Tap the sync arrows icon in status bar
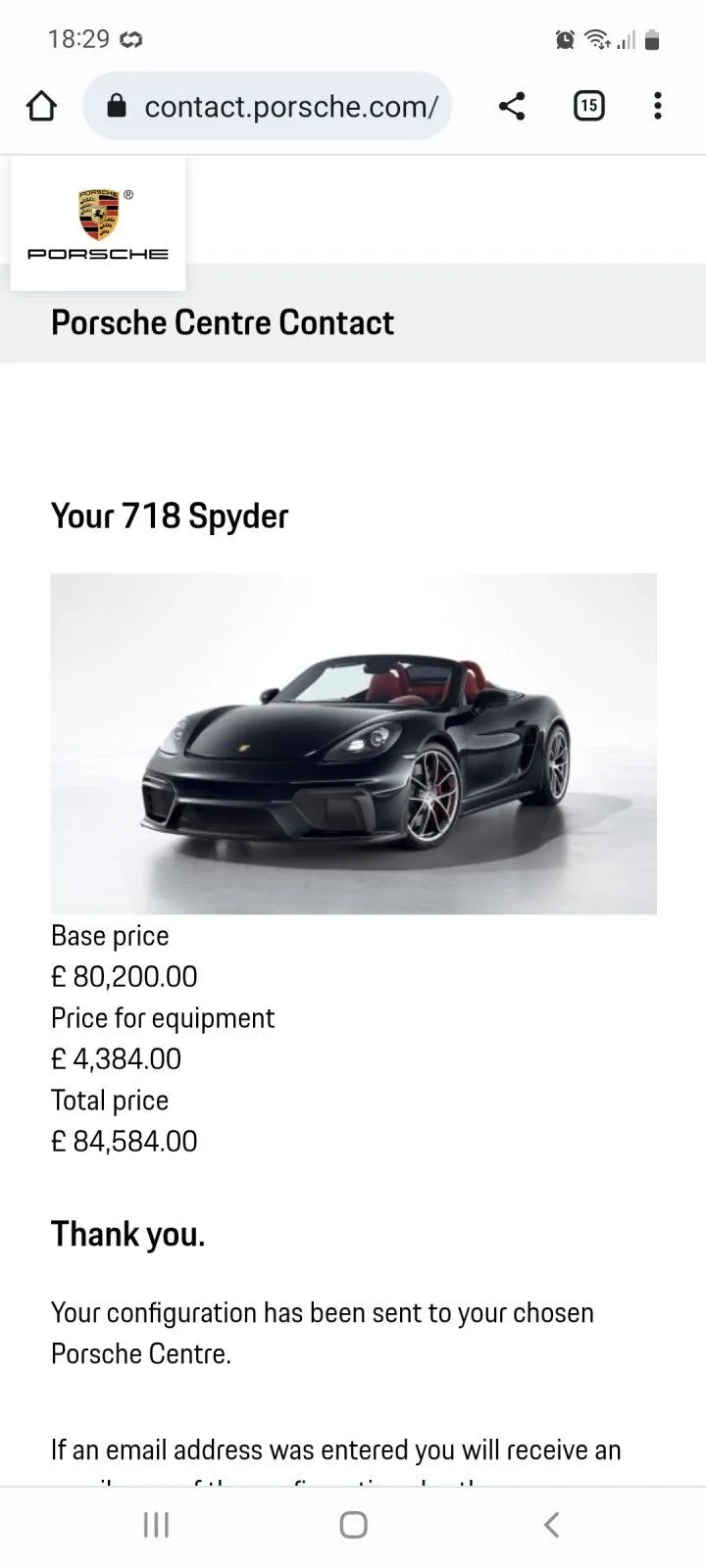 click(x=131, y=39)
